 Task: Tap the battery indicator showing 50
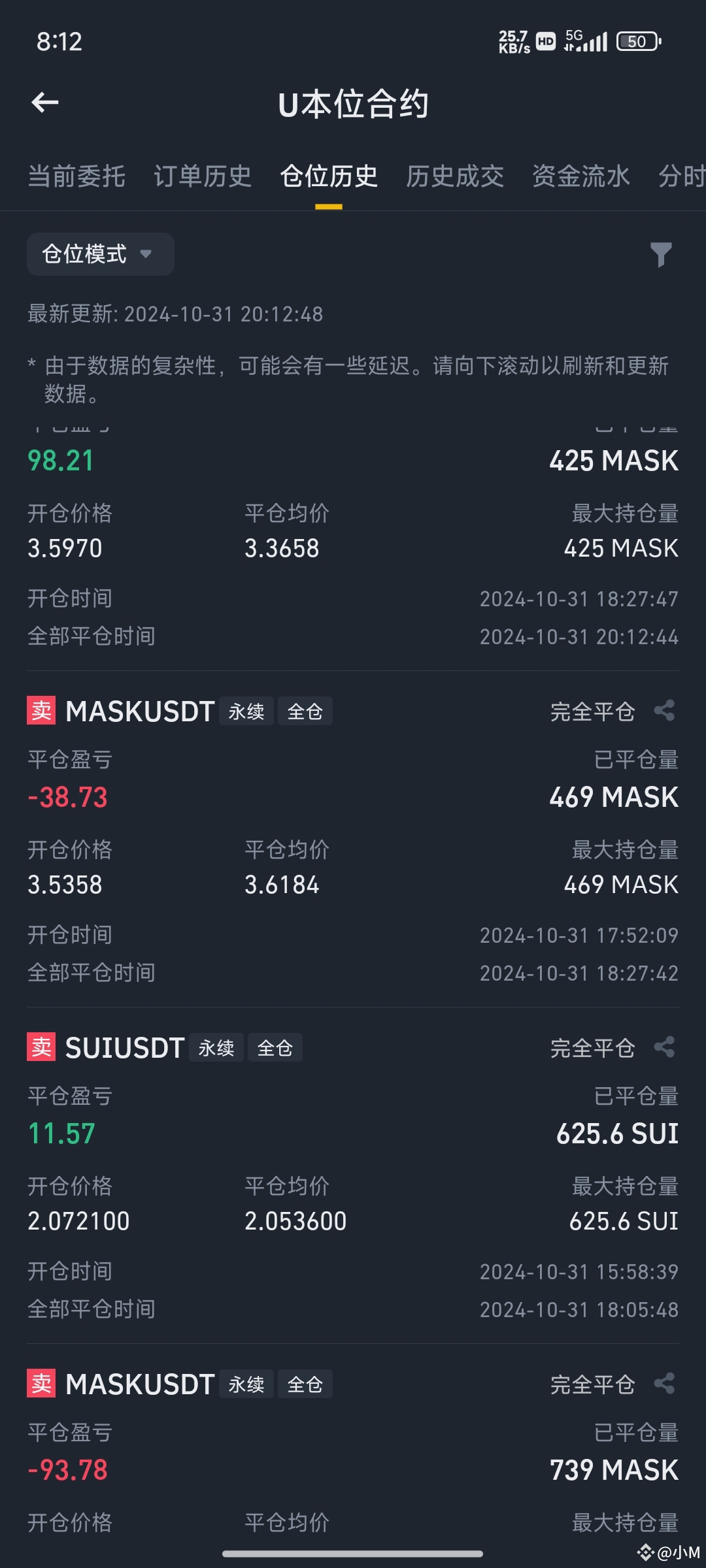click(x=637, y=41)
